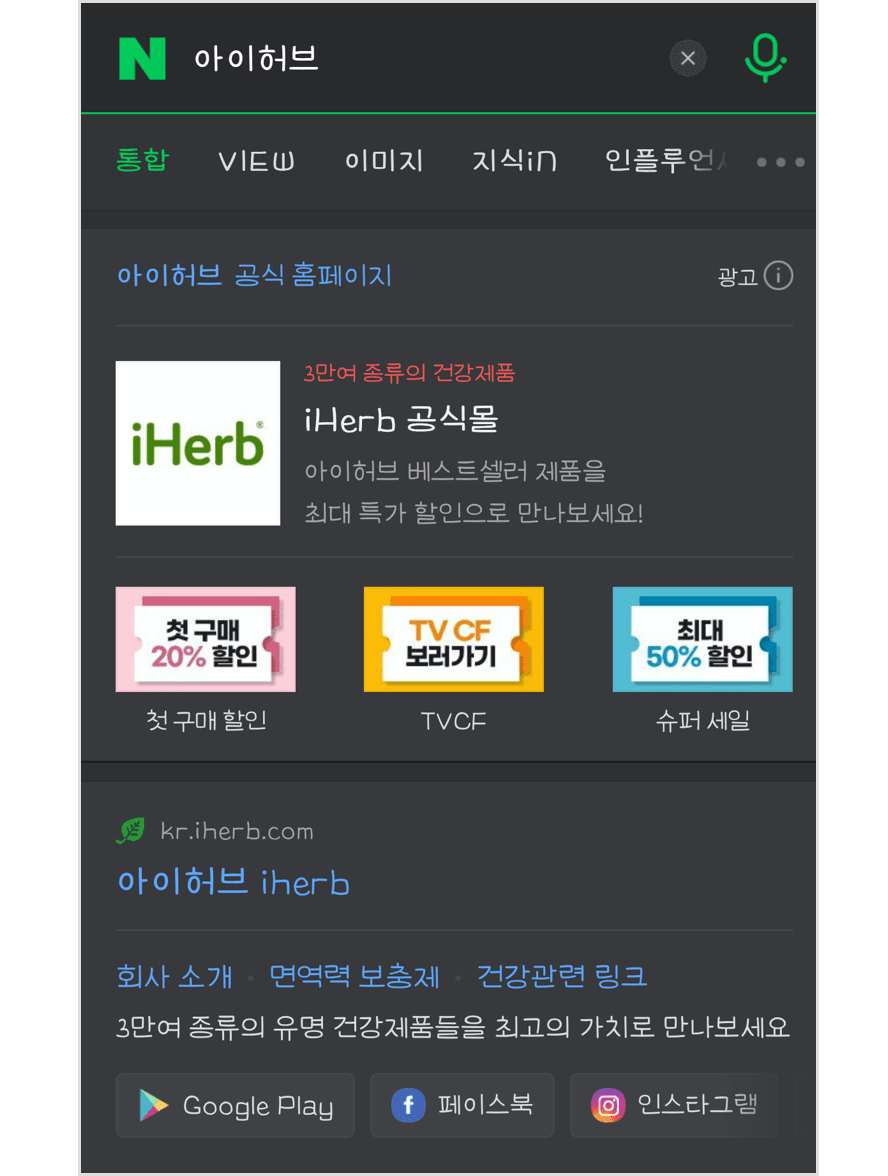Screen dimensions: 888x1176
Task: Select the 통합 tab
Action: pyautogui.click(x=143, y=160)
